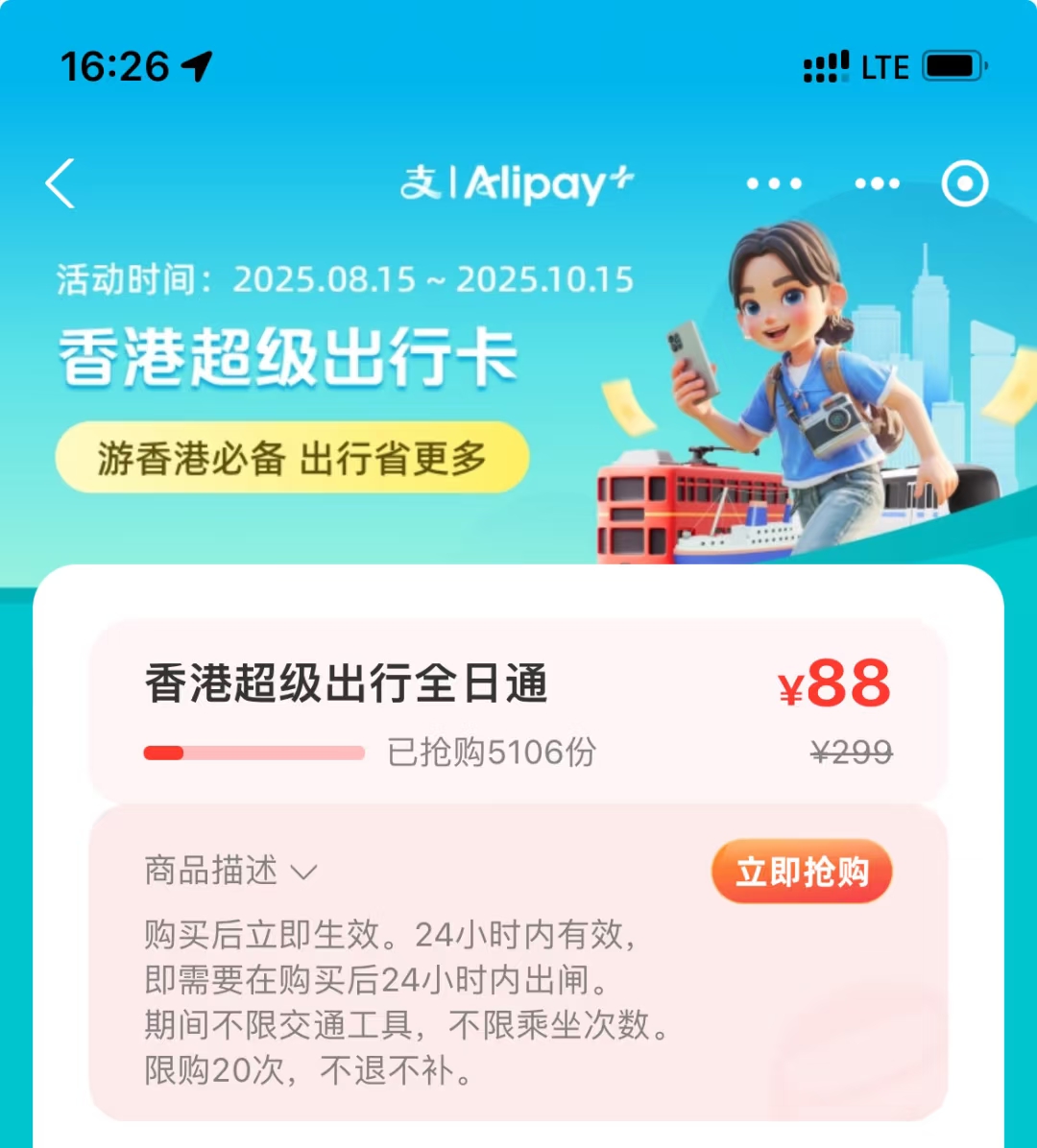This screenshot has width=1037, height=1148.
Task: Tap the 立即抢购 purchase button
Action: click(x=803, y=872)
